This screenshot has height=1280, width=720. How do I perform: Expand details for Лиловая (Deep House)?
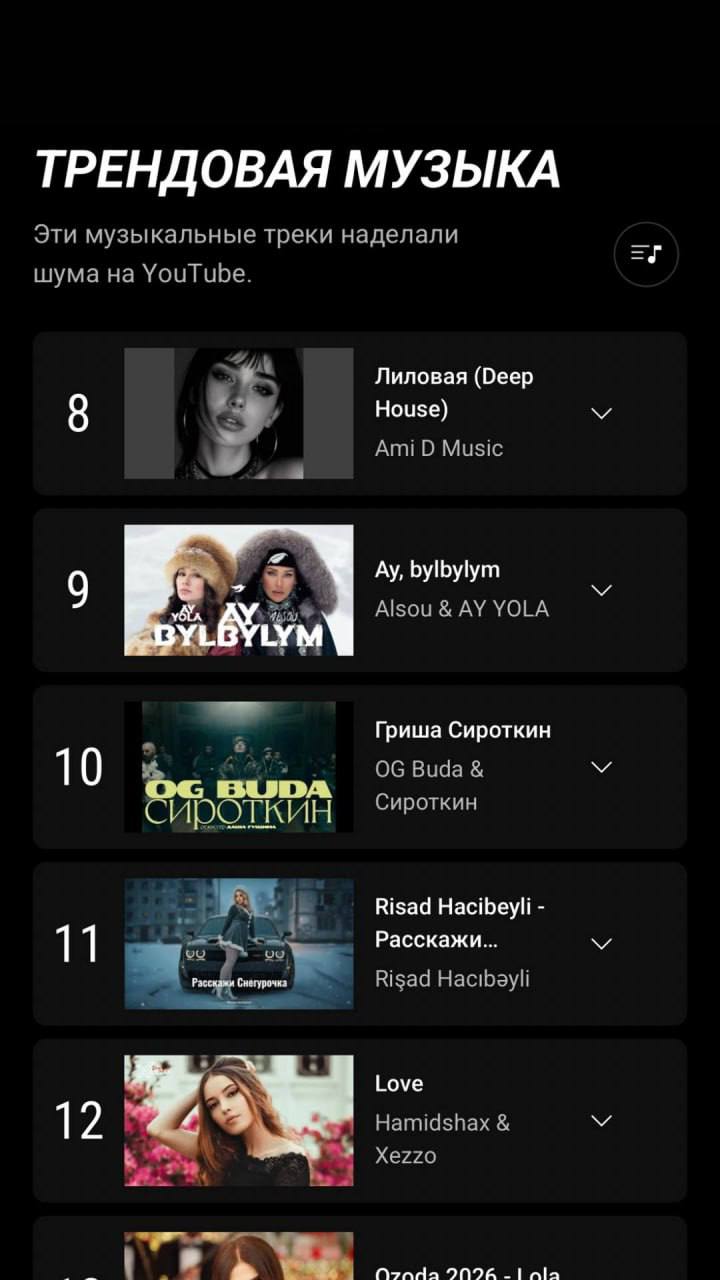point(601,413)
